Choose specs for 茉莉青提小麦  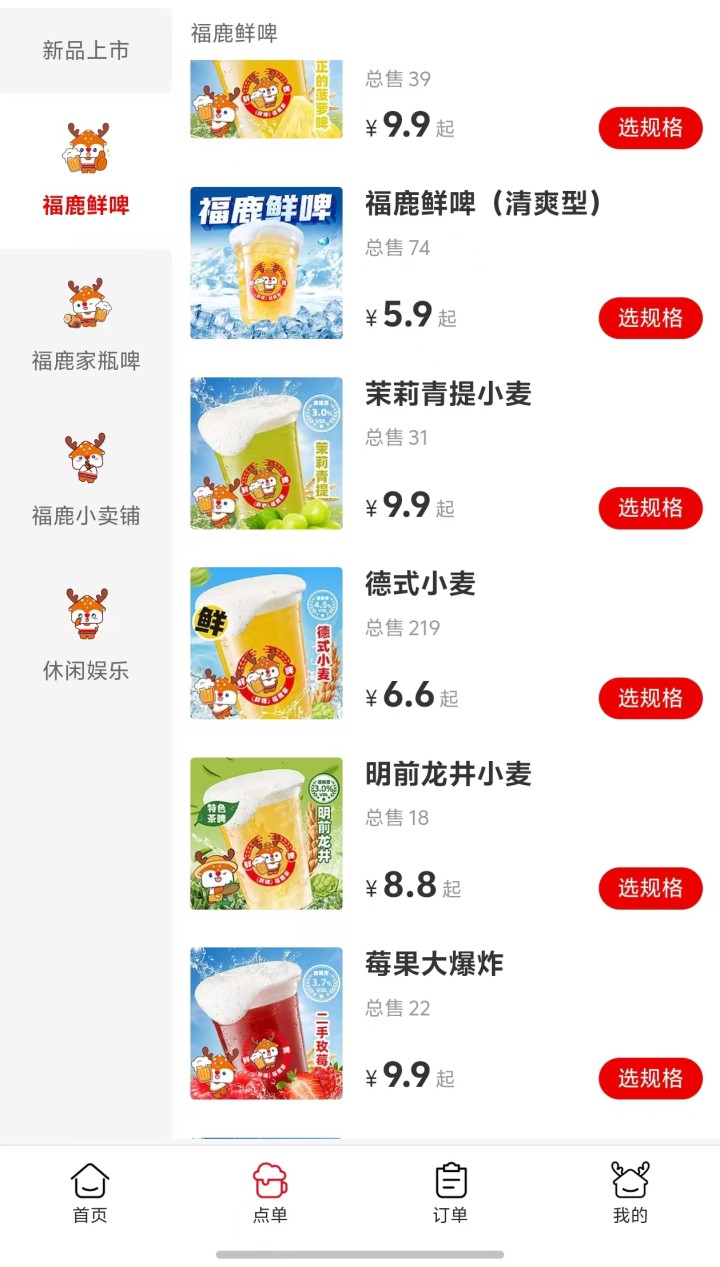click(650, 508)
